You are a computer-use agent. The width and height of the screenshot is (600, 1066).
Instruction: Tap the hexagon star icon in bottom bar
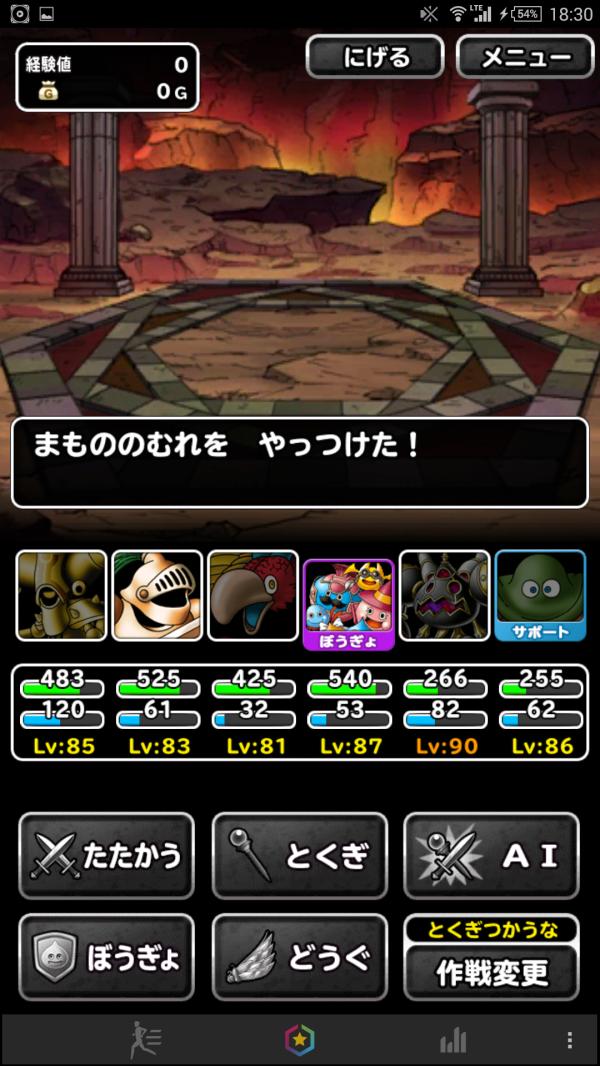pos(299,1041)
